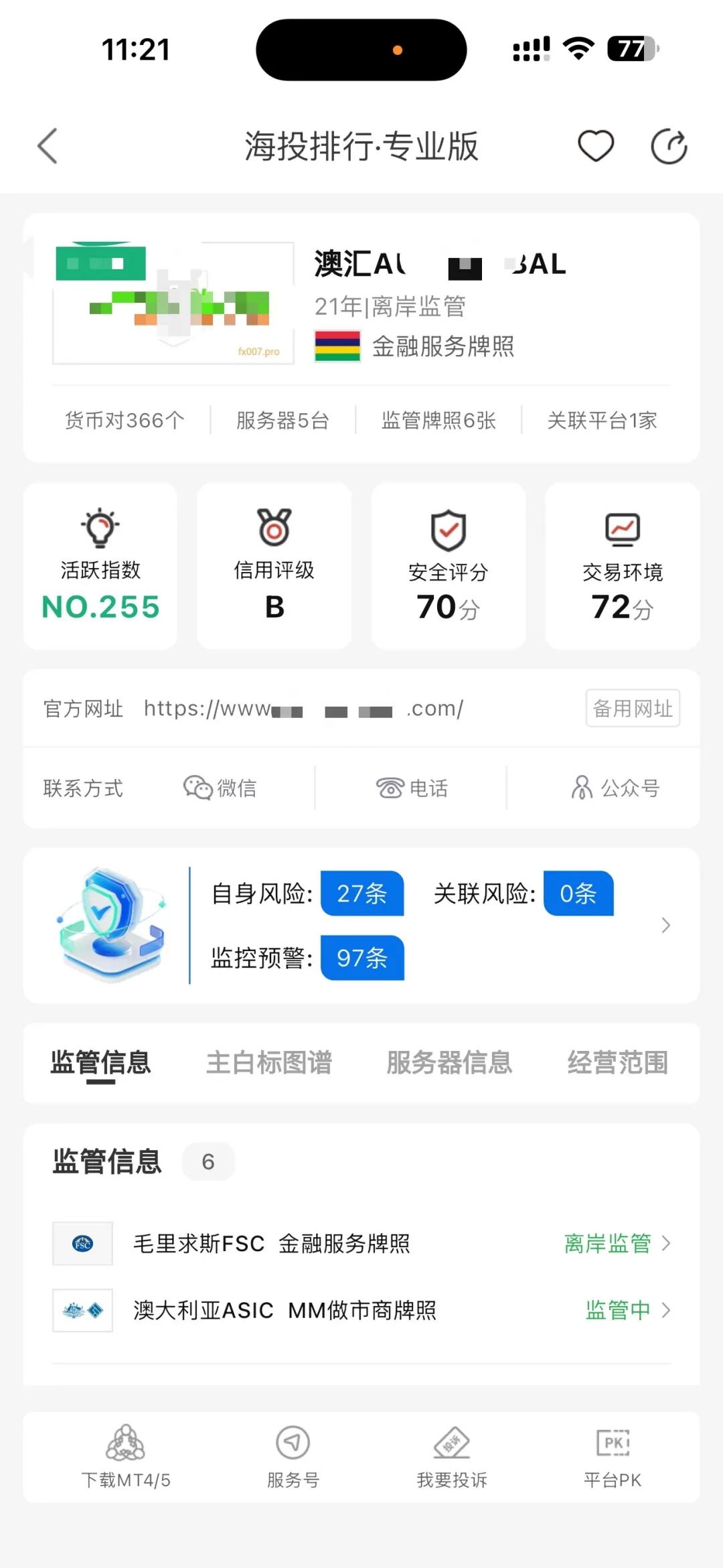Tap the 交易环境 72分 score card

[x=621, y=566]
